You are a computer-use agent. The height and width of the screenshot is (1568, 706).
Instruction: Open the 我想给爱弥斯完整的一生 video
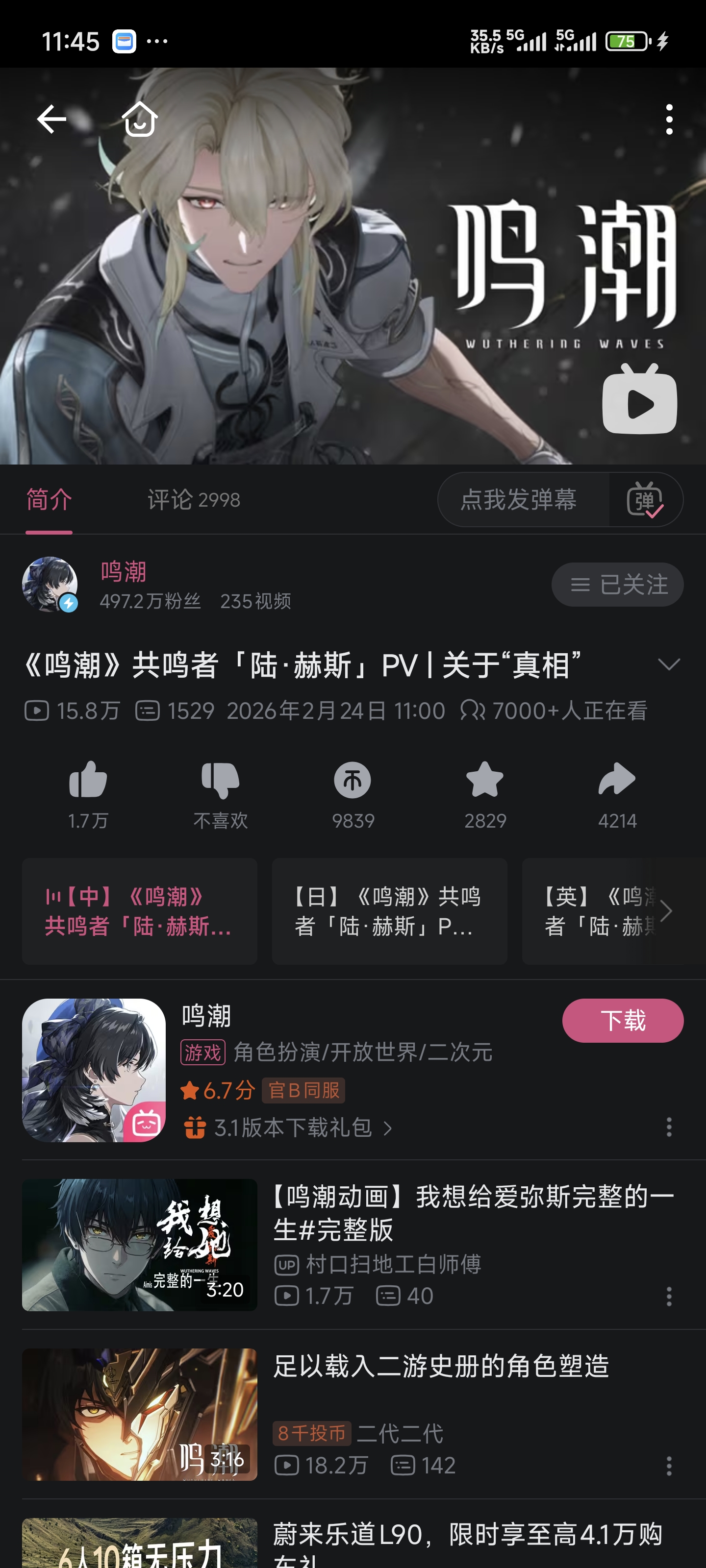473,1213
